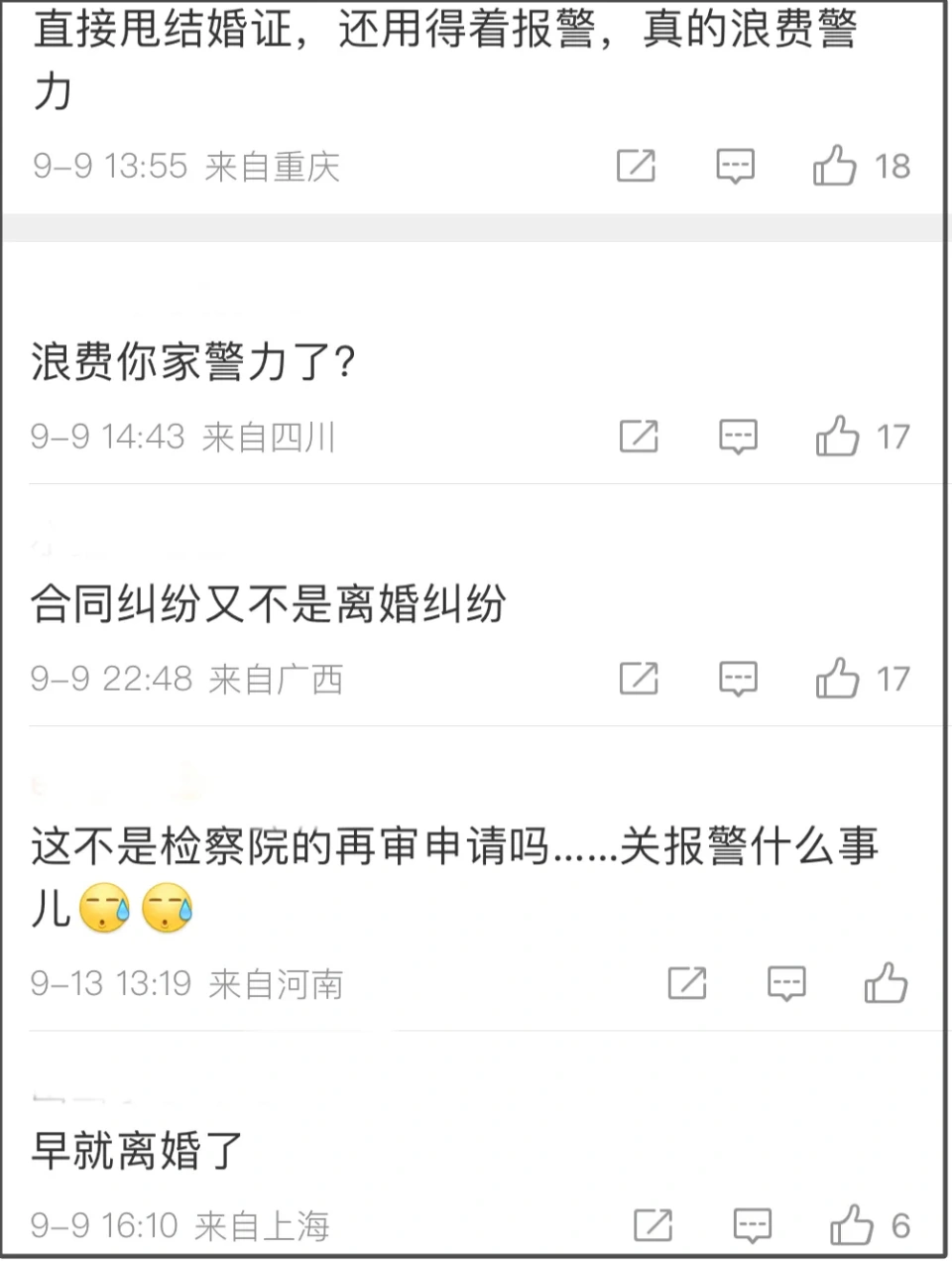Repost the comment from 河南

point(687,983)
